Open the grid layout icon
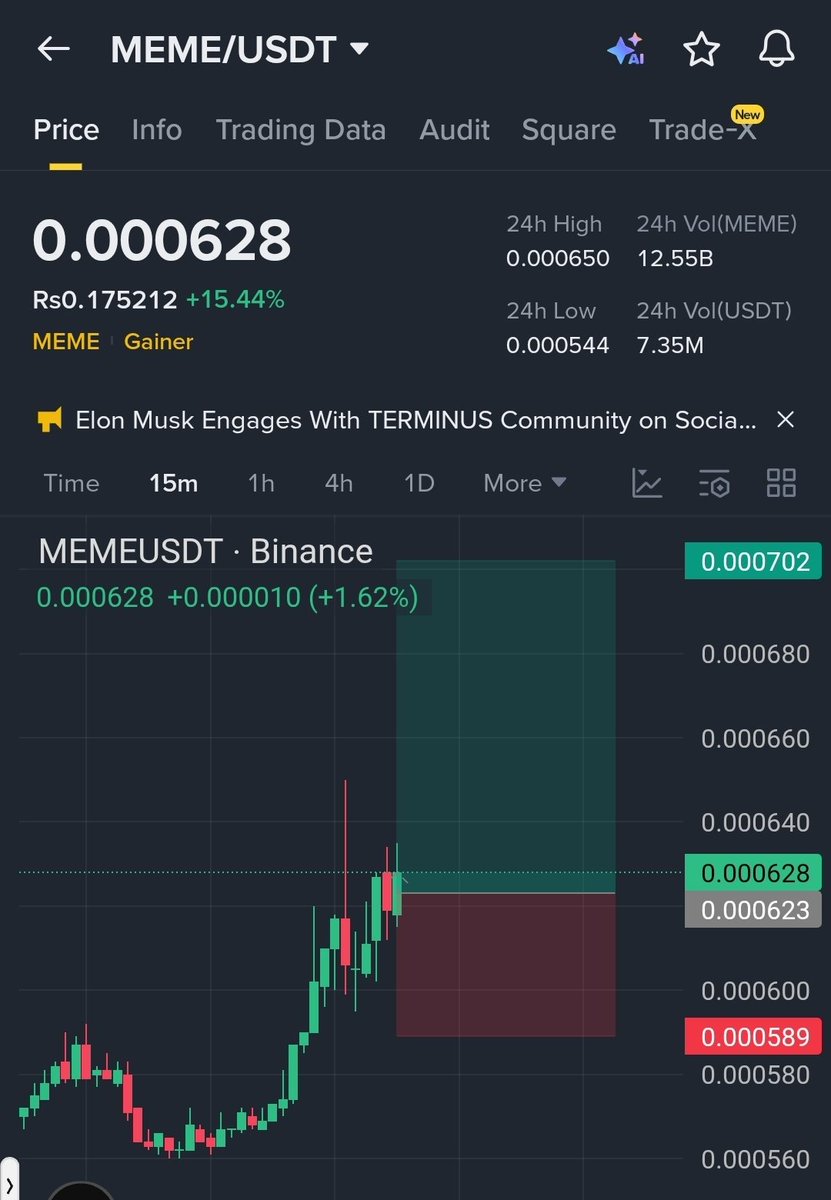 coord(781,483)
